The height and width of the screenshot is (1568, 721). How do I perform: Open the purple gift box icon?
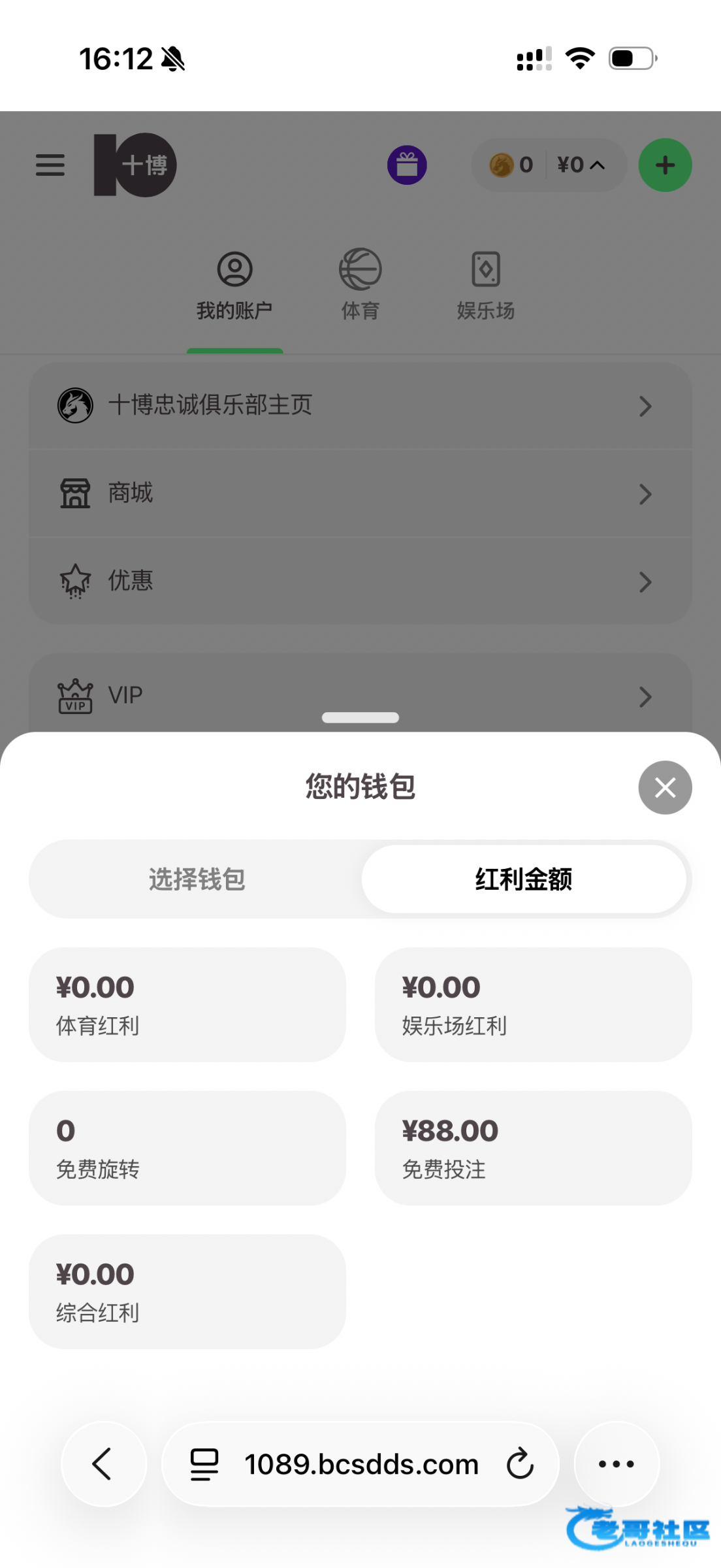[407, 165]
